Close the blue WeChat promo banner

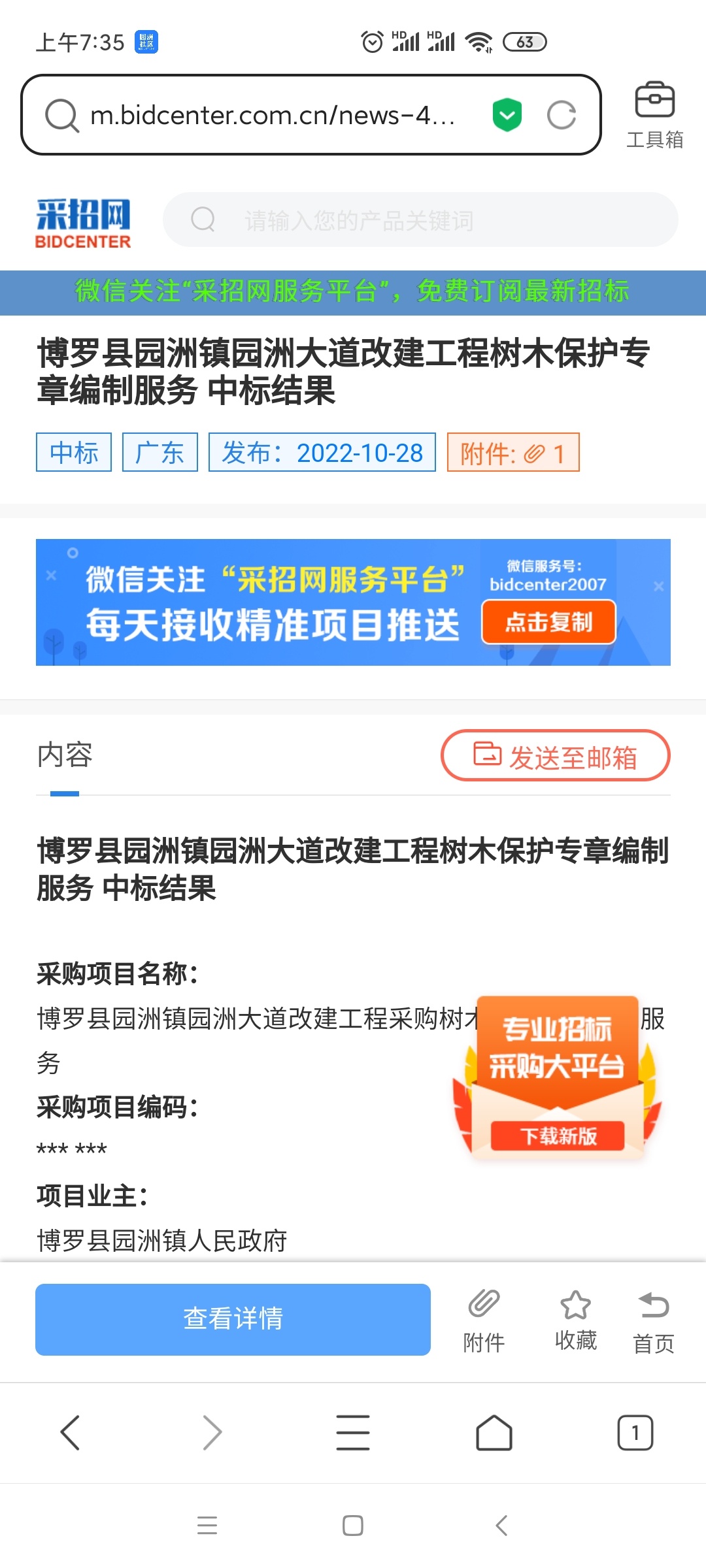pos(658,586)
